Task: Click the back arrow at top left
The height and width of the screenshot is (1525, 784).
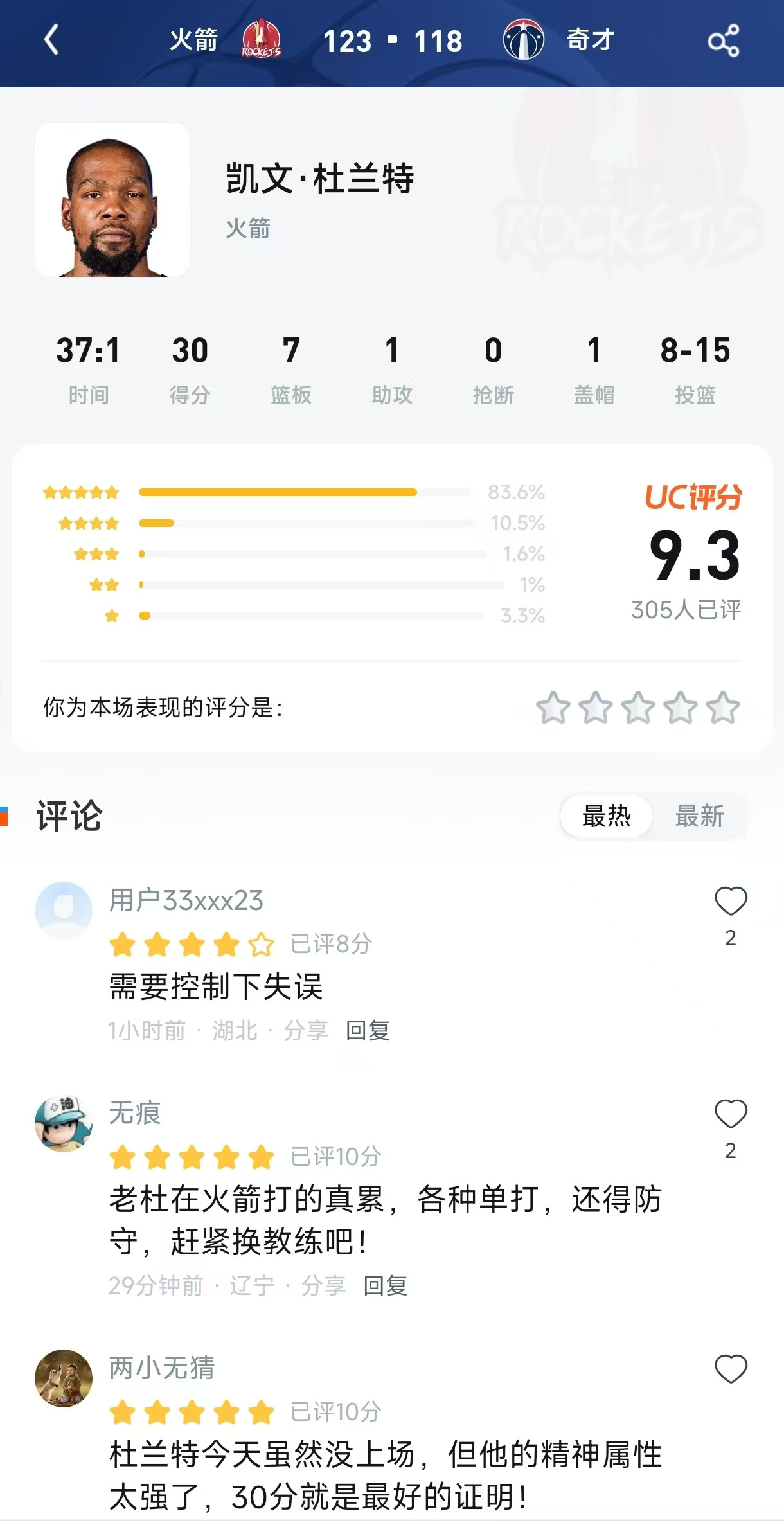Action: click(x=53, y=40)
